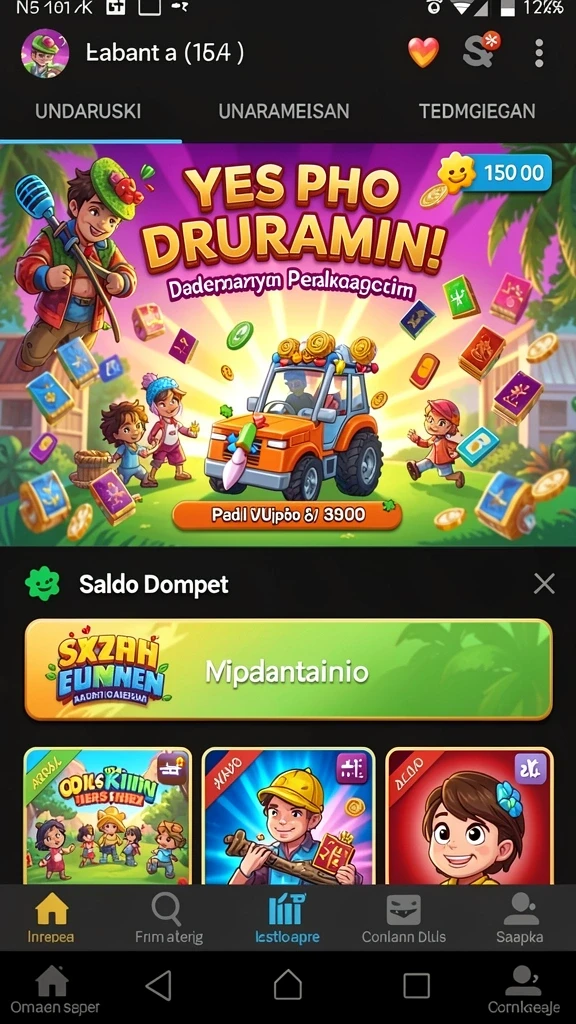The width and height of the screenshot is (576, 1024).
Task: Tap the system back triangle button
Action: (x=159, y=985)
